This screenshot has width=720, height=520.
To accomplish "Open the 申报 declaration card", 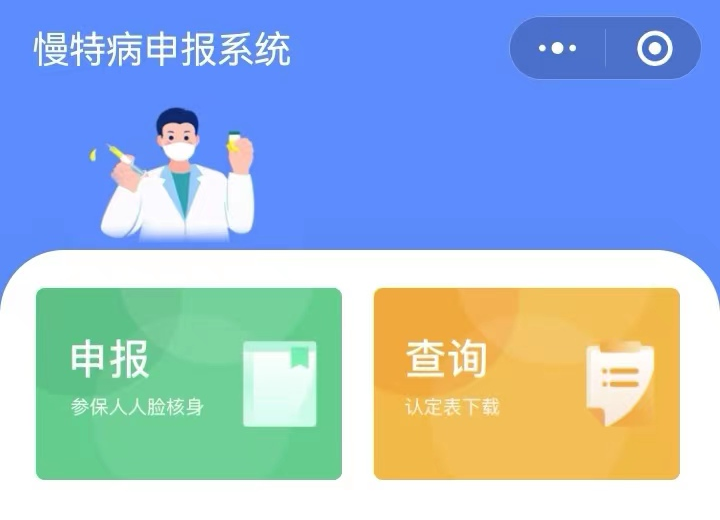I will click(189, 384).
